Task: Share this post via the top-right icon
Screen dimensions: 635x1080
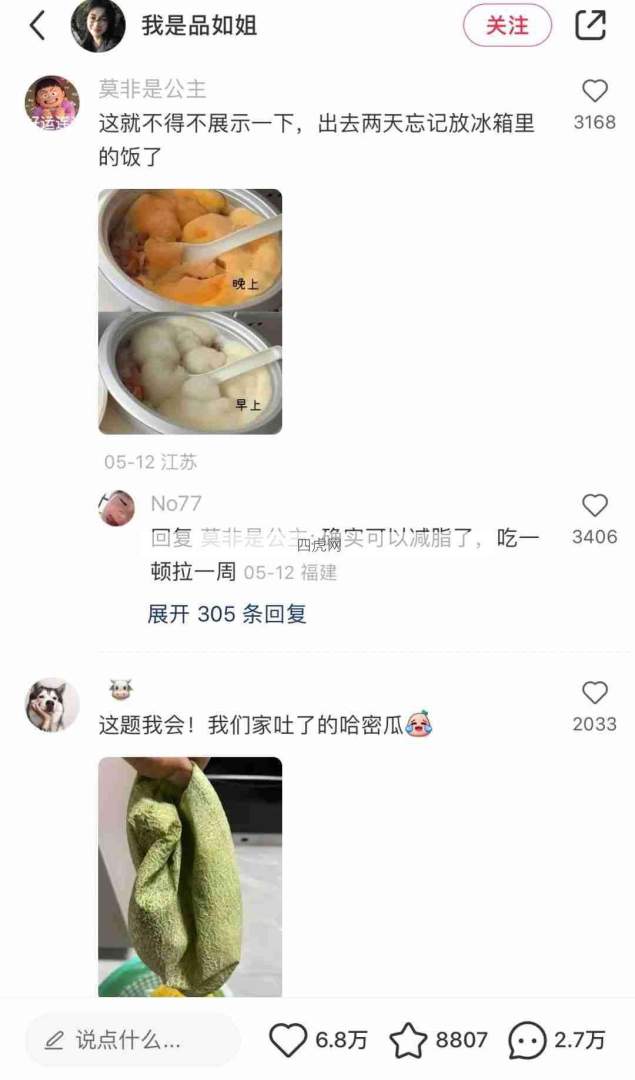Action: 591,26
